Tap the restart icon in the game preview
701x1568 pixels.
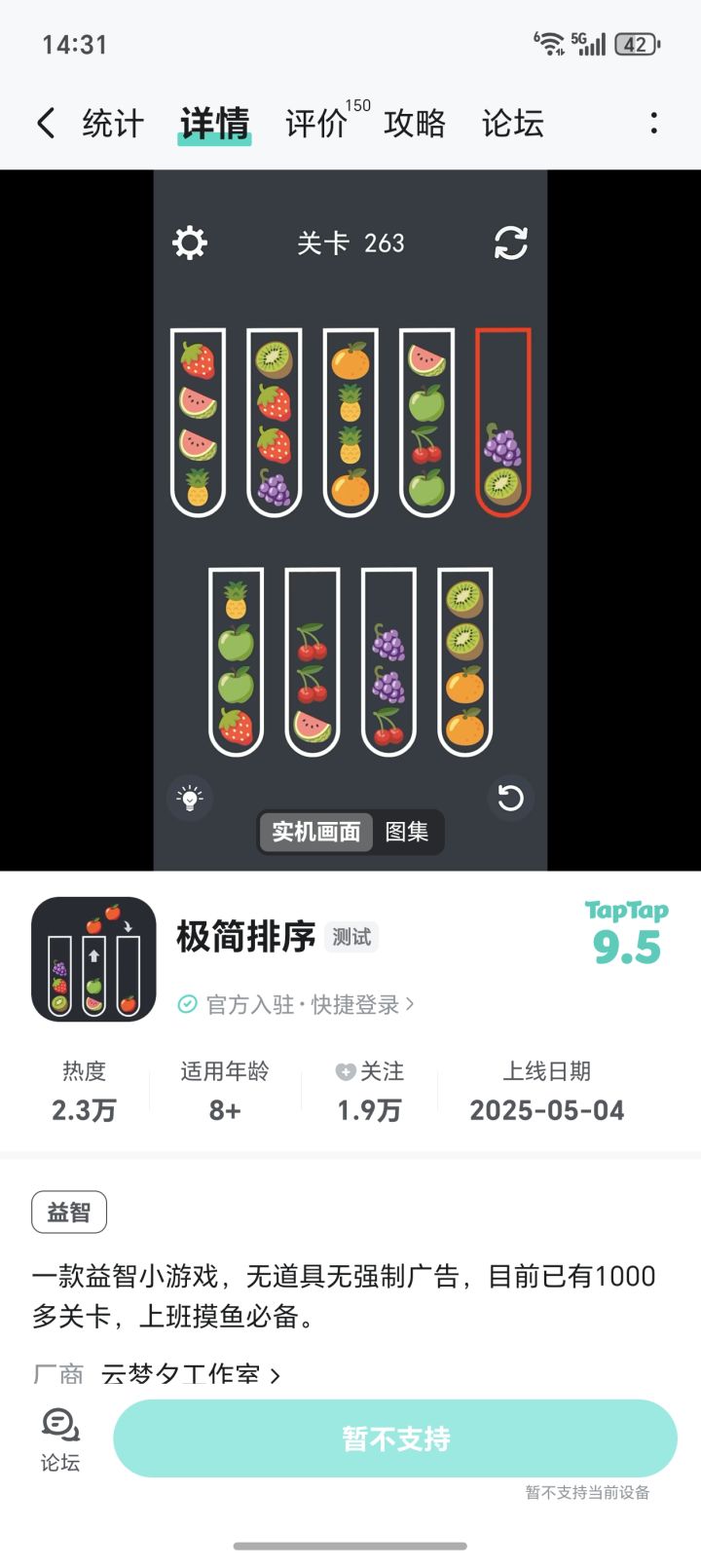coord(511,243)
